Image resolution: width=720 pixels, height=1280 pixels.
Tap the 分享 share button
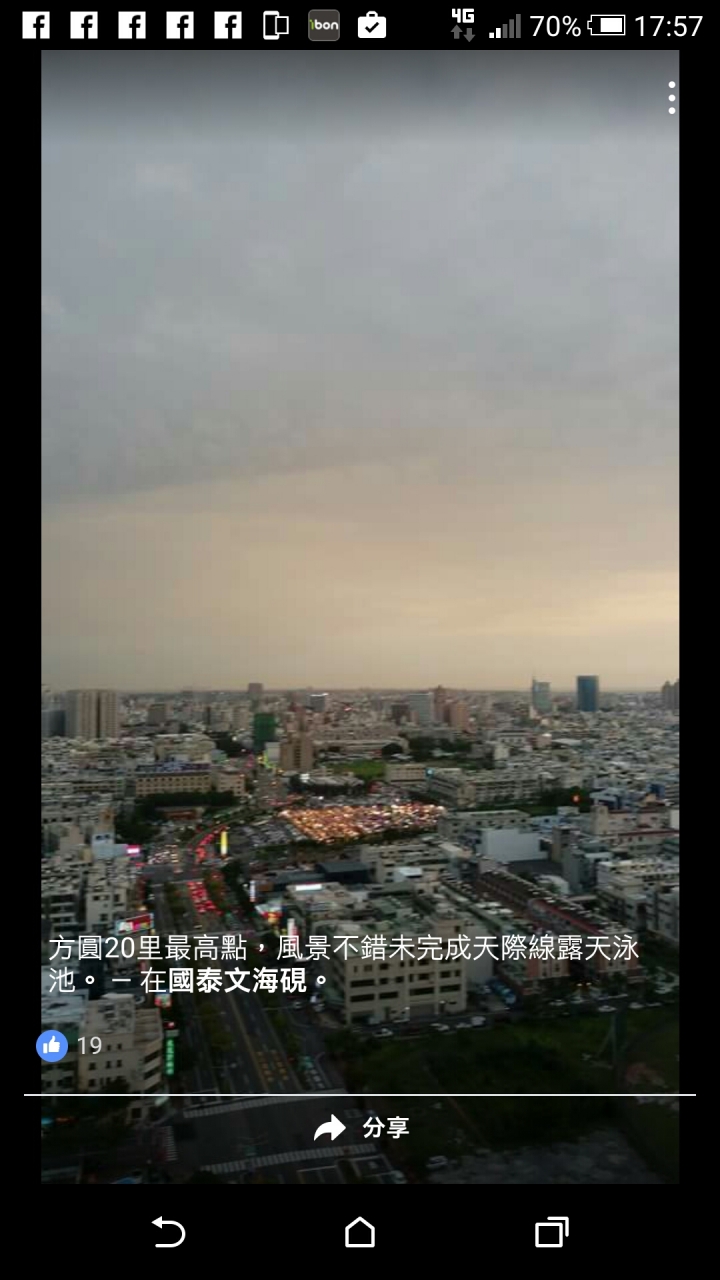point(361,1129)
